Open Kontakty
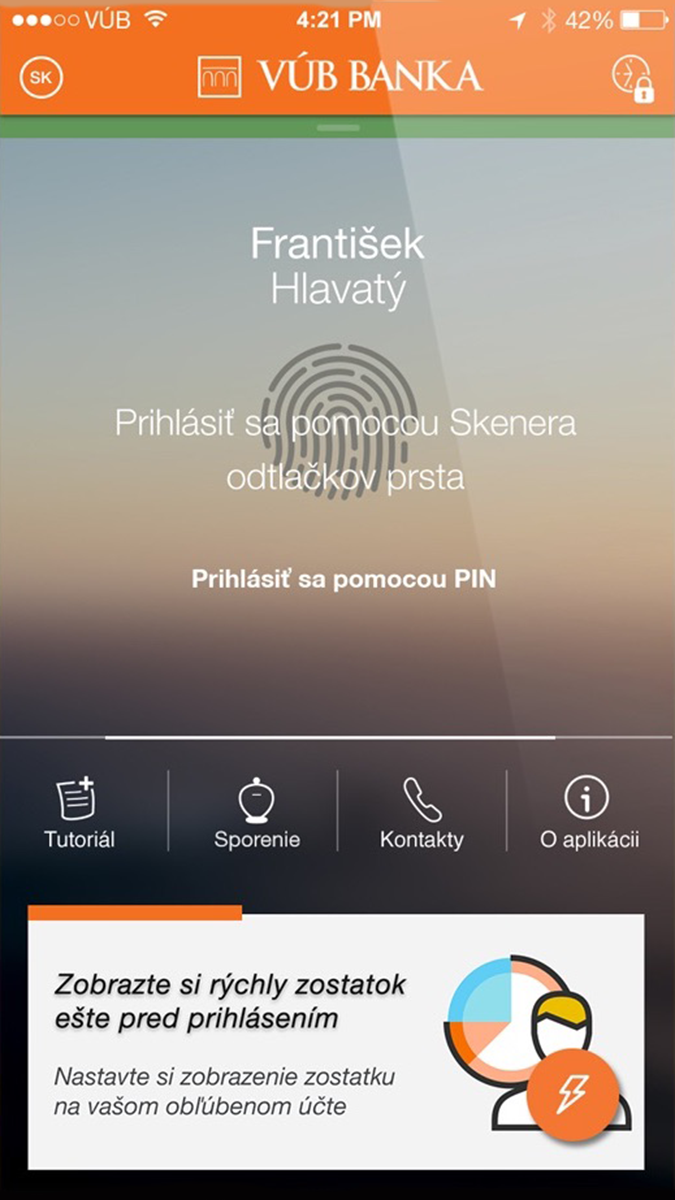The width and height of the screenshot is (675, 1200). pos(422,812)
